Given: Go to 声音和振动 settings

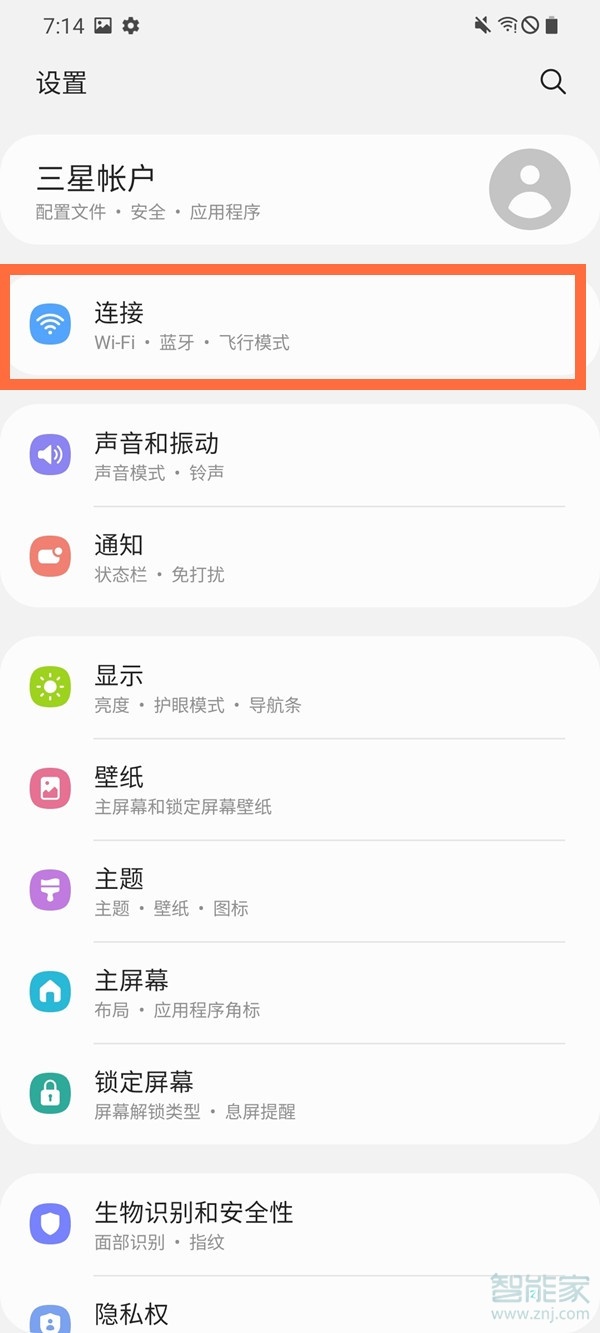Looking at the screenshot, I should 300,456.
